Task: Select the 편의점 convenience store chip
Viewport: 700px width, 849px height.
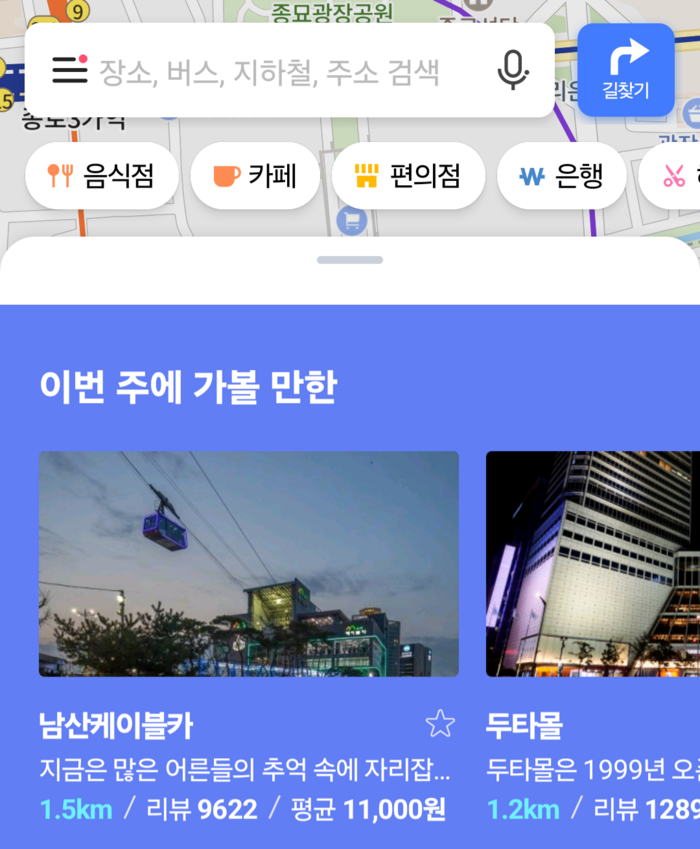Action: click(x=408, y=176)
